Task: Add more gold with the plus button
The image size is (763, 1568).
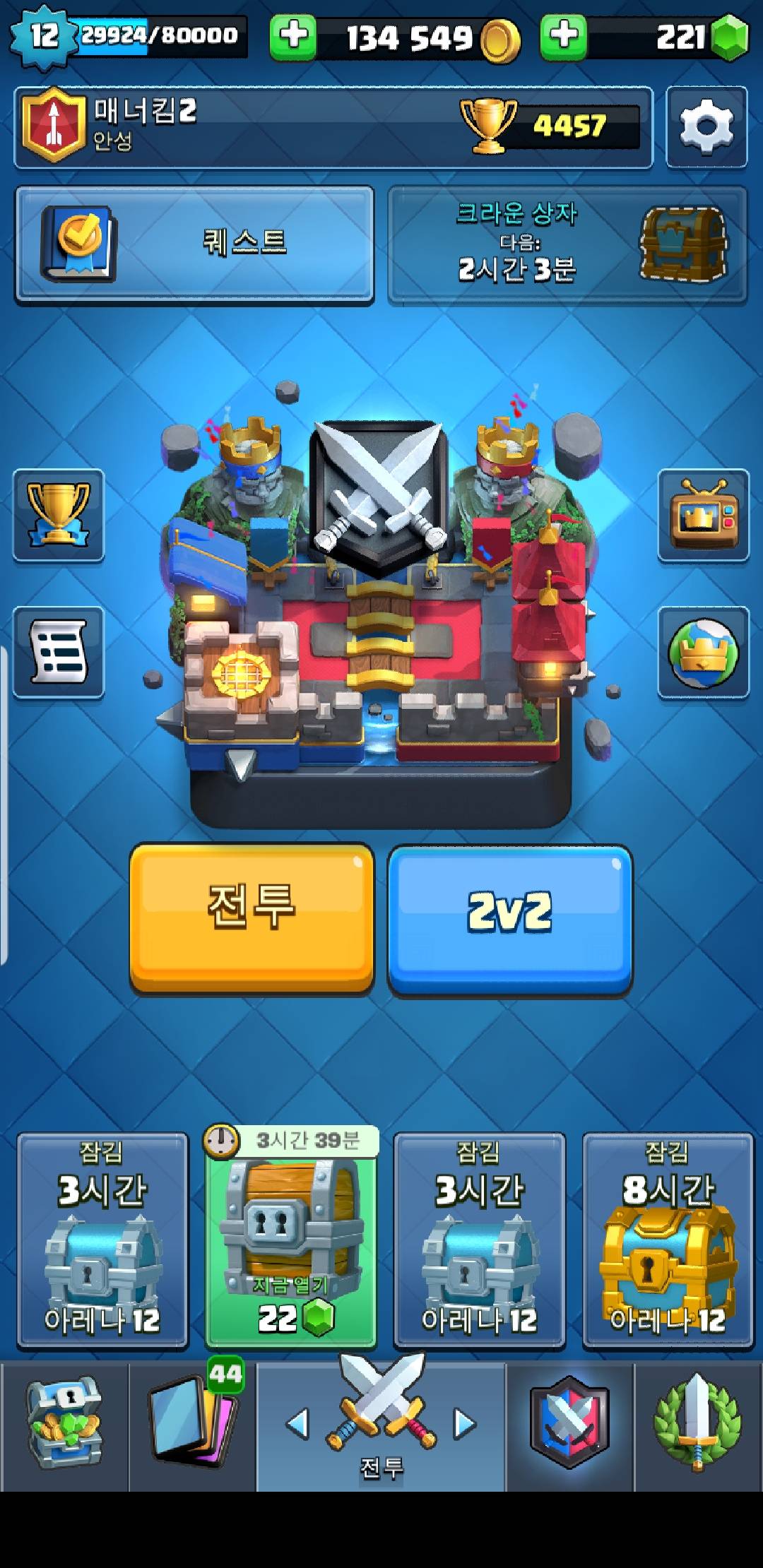Action: click(x=293, y=36)
